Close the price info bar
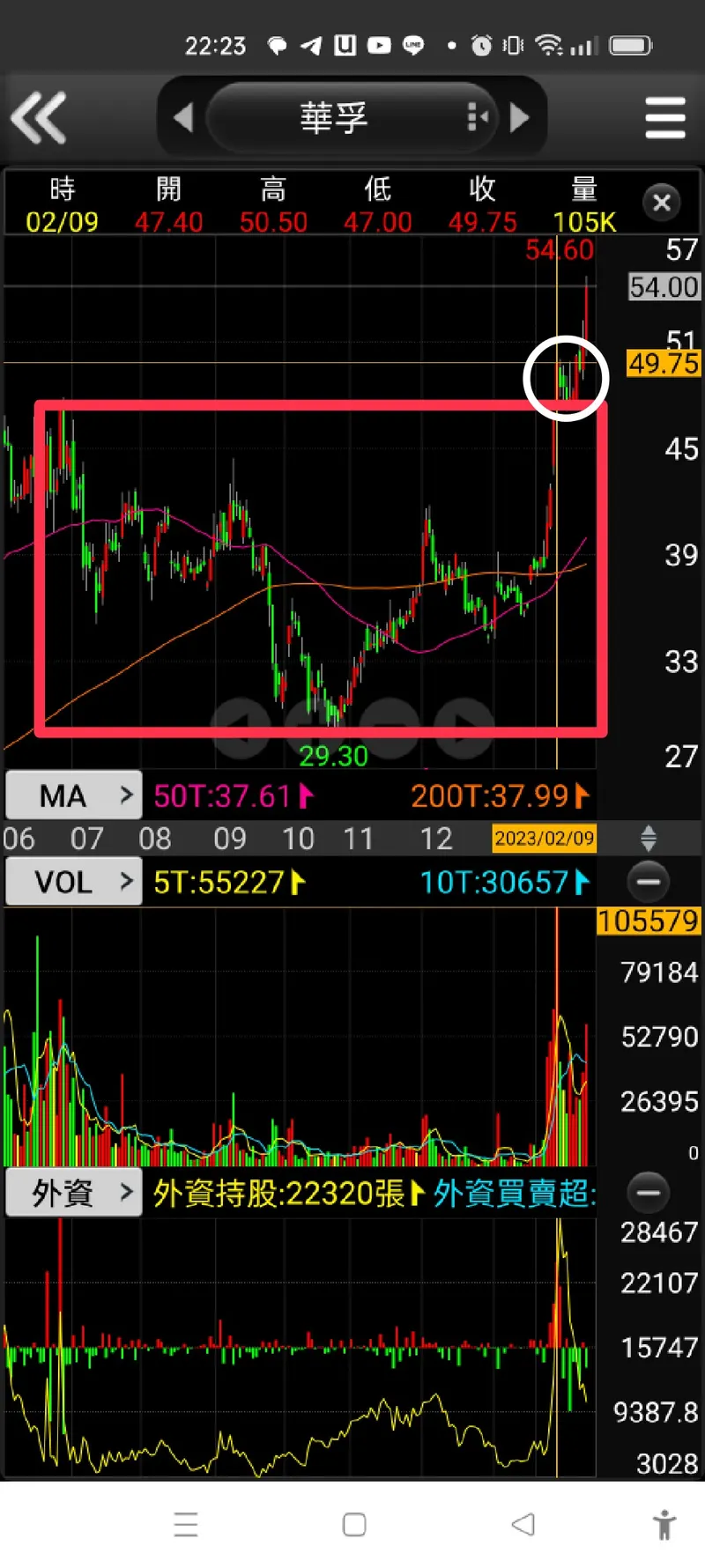 click(x=662, y=203)
